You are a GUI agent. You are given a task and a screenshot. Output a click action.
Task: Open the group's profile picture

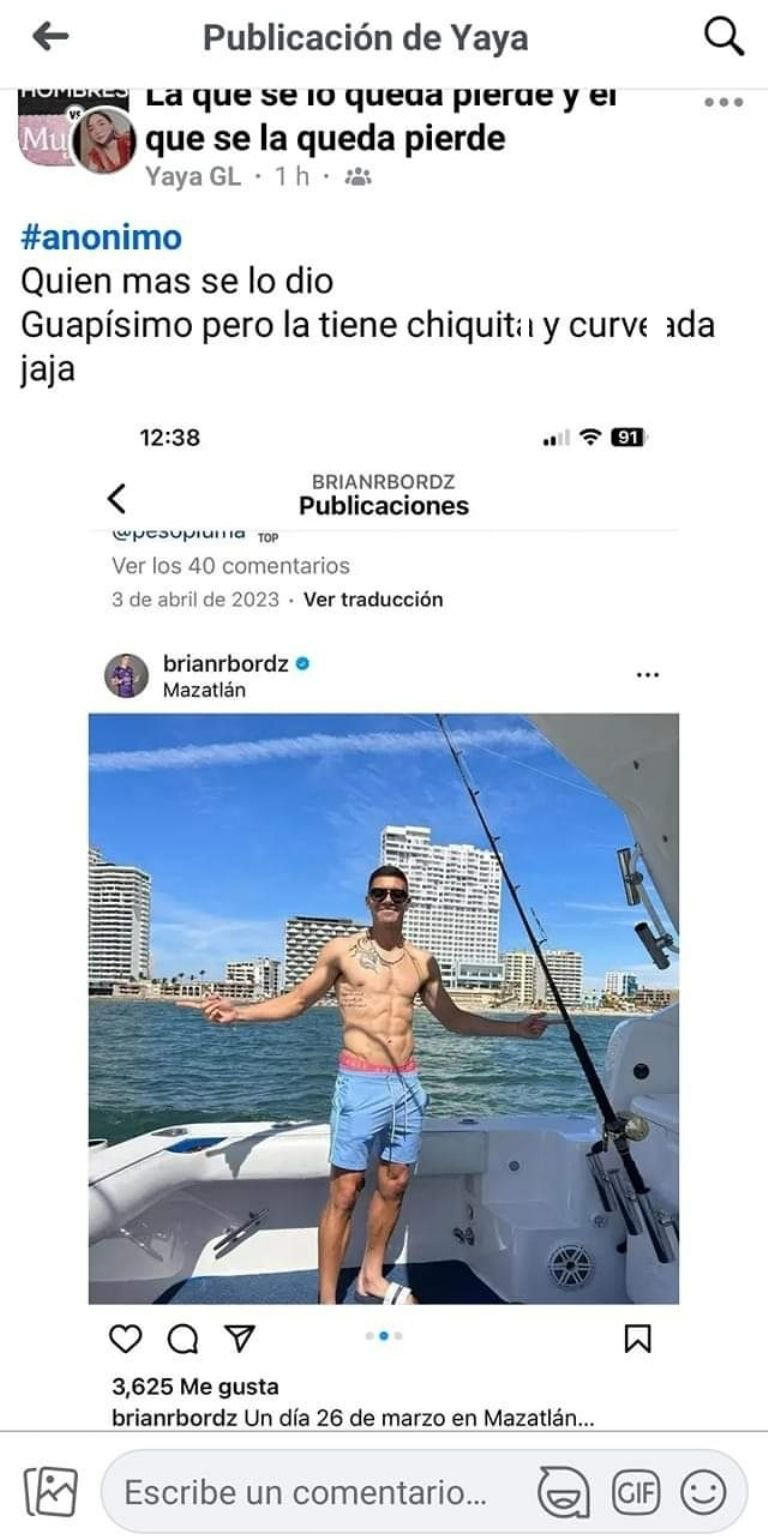tap(45, 130)
